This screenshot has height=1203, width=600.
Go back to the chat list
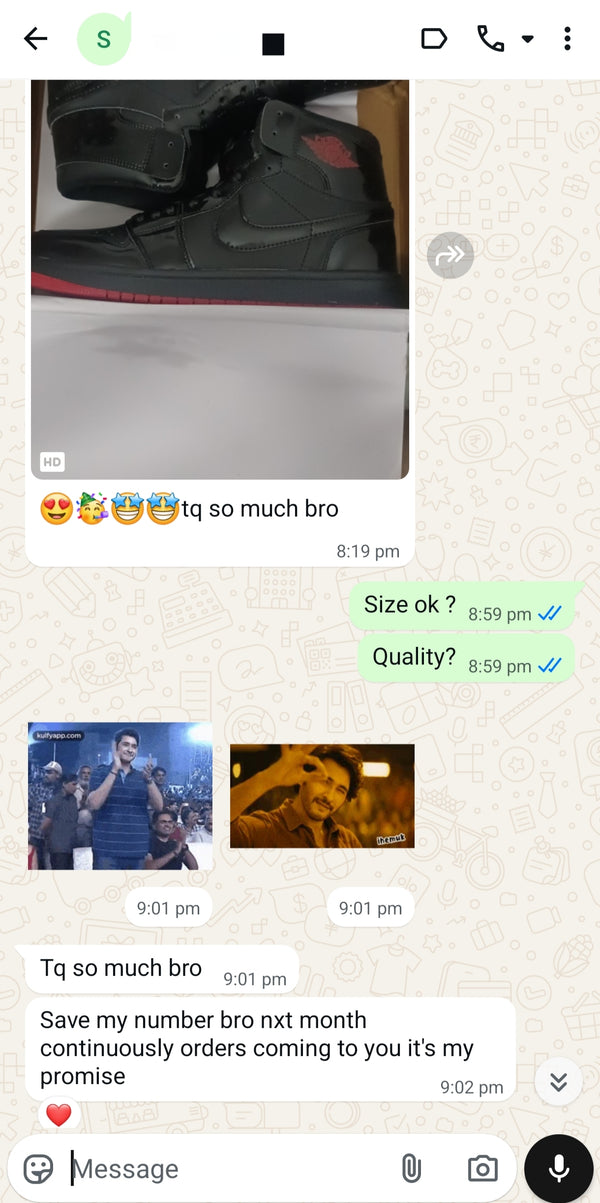pos(36,39)
